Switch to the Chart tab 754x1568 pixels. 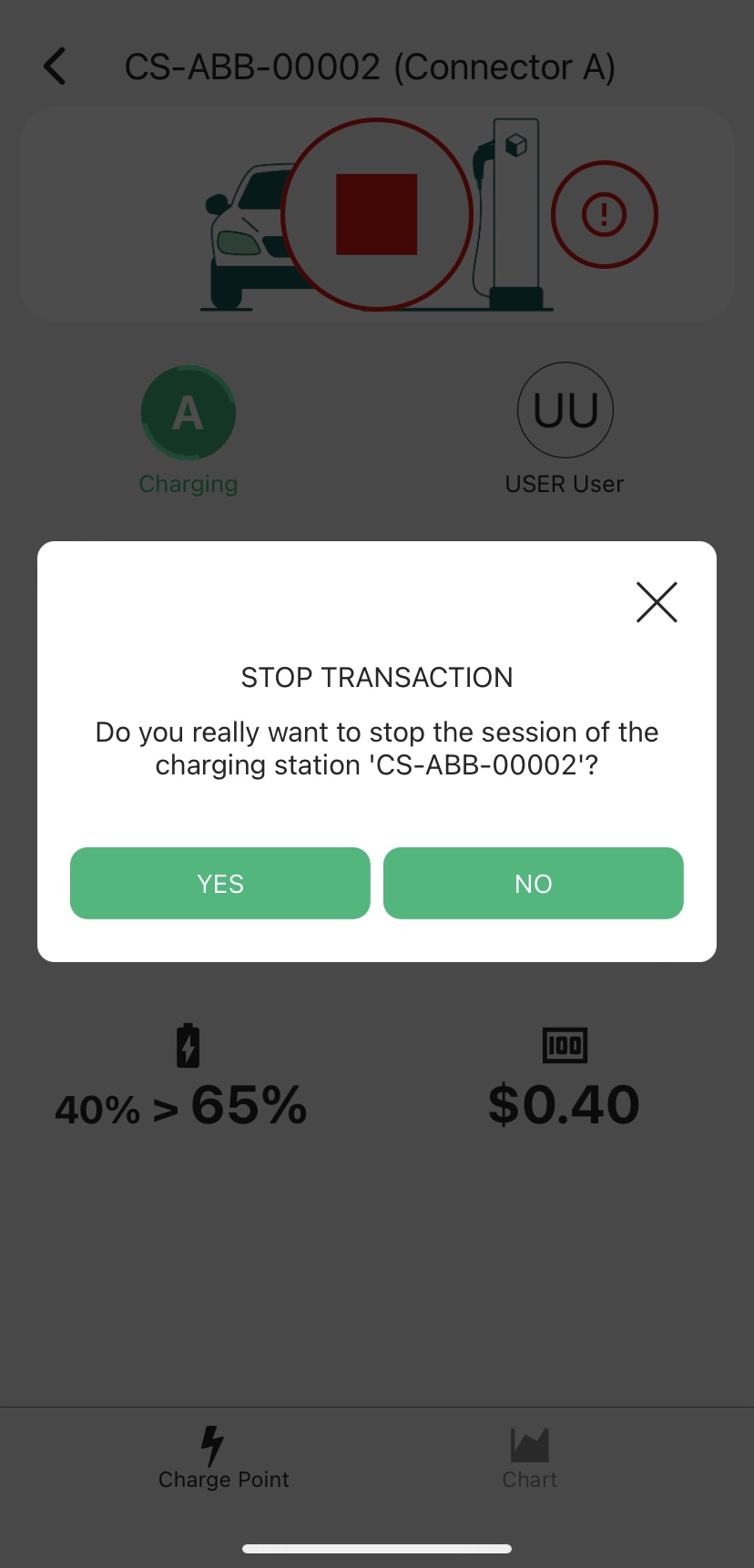tap(529, 1458)
